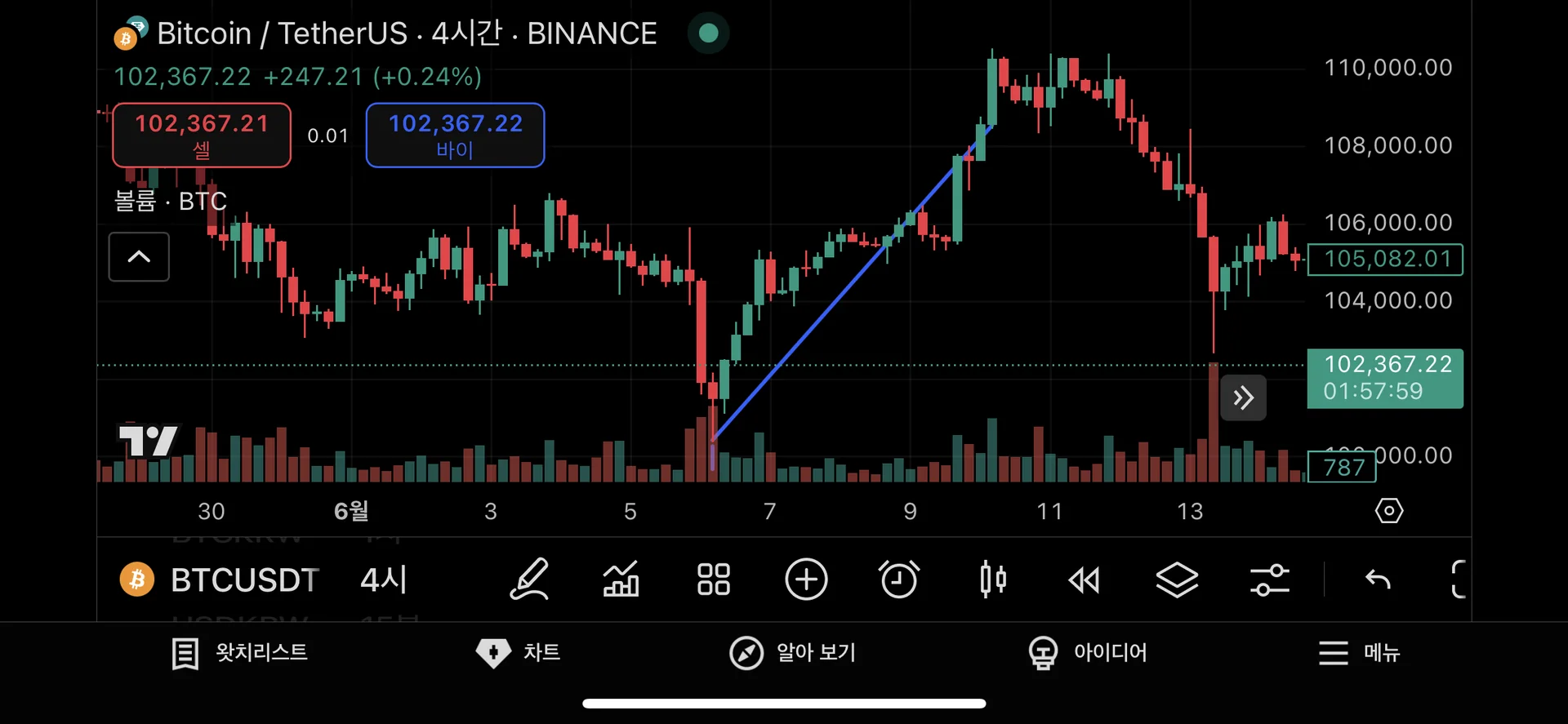Image resolution: width=1568 pixels, height=724 pixels.
Task: Open the layout grid templates
Action: click(x=713, y=580)
